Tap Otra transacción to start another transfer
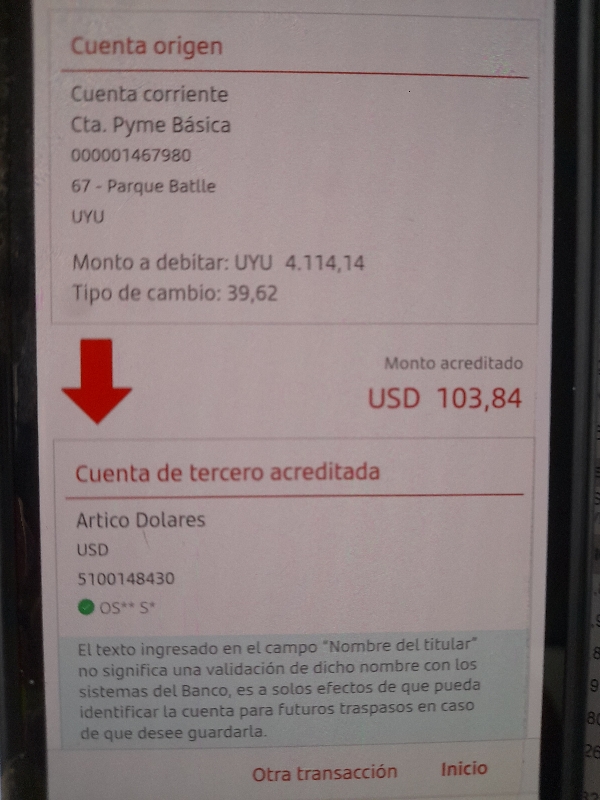 coord(324,772)
